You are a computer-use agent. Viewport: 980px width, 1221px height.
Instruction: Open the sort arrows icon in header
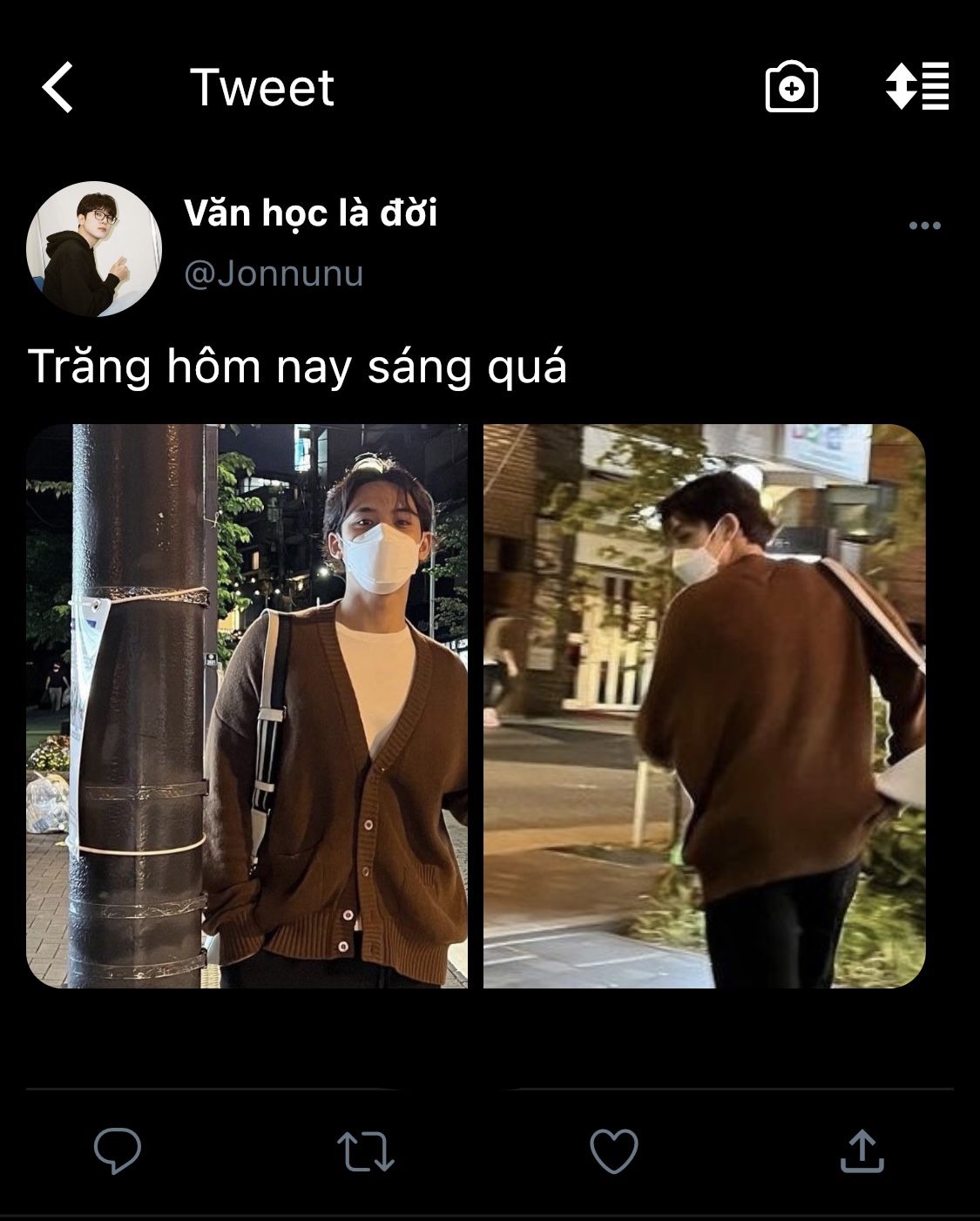click(x=917, y=86)
